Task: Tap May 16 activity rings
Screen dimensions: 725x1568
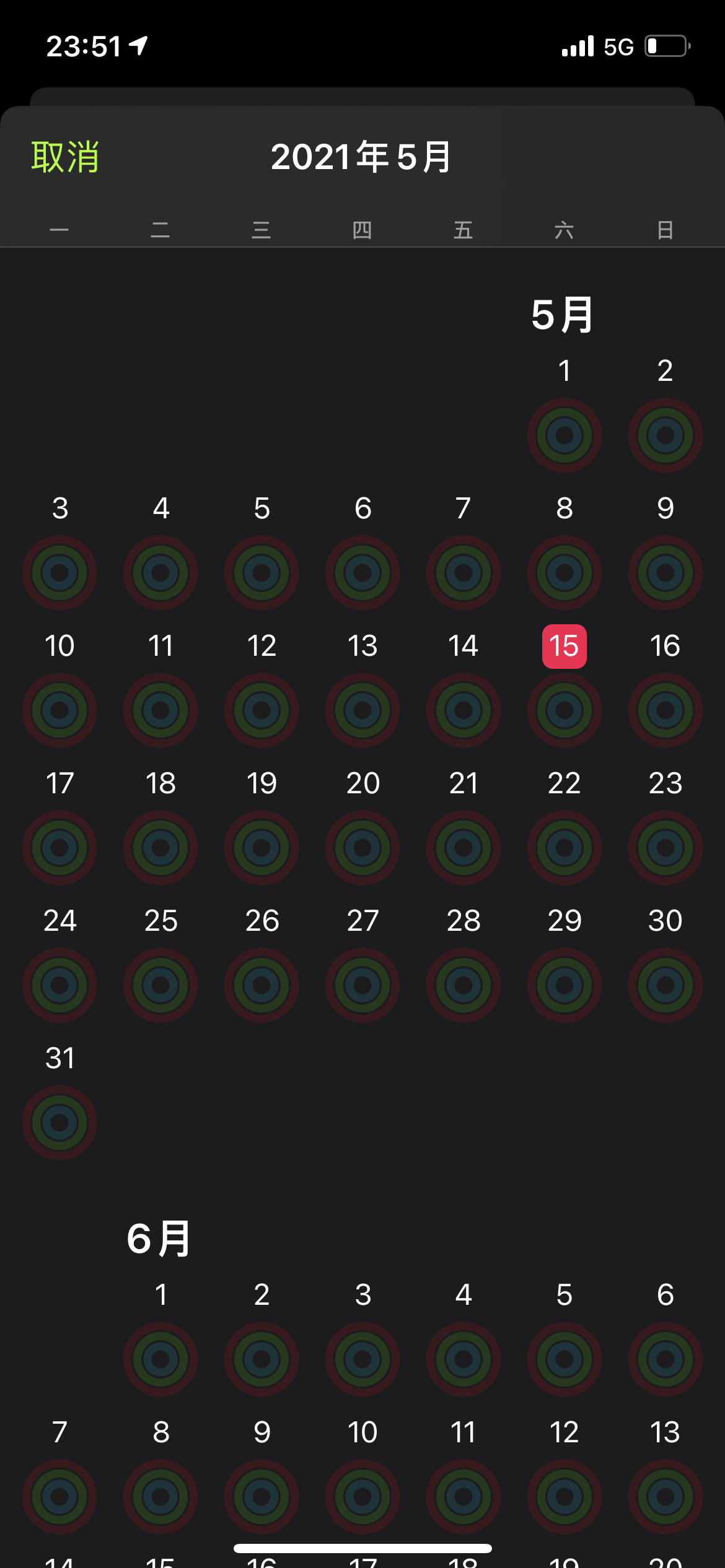Action: click(x=665, y=710)
